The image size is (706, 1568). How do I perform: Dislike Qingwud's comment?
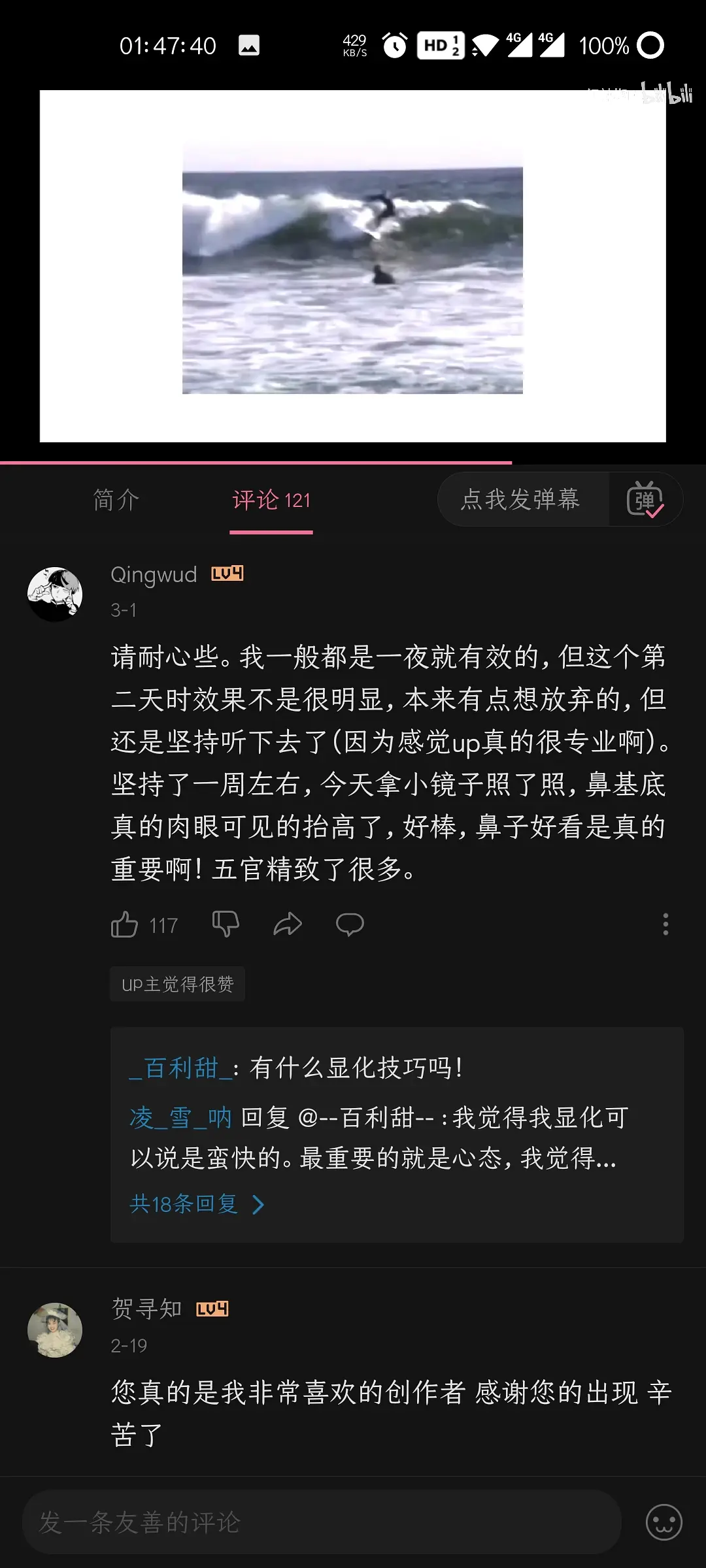tap(226, 924)
